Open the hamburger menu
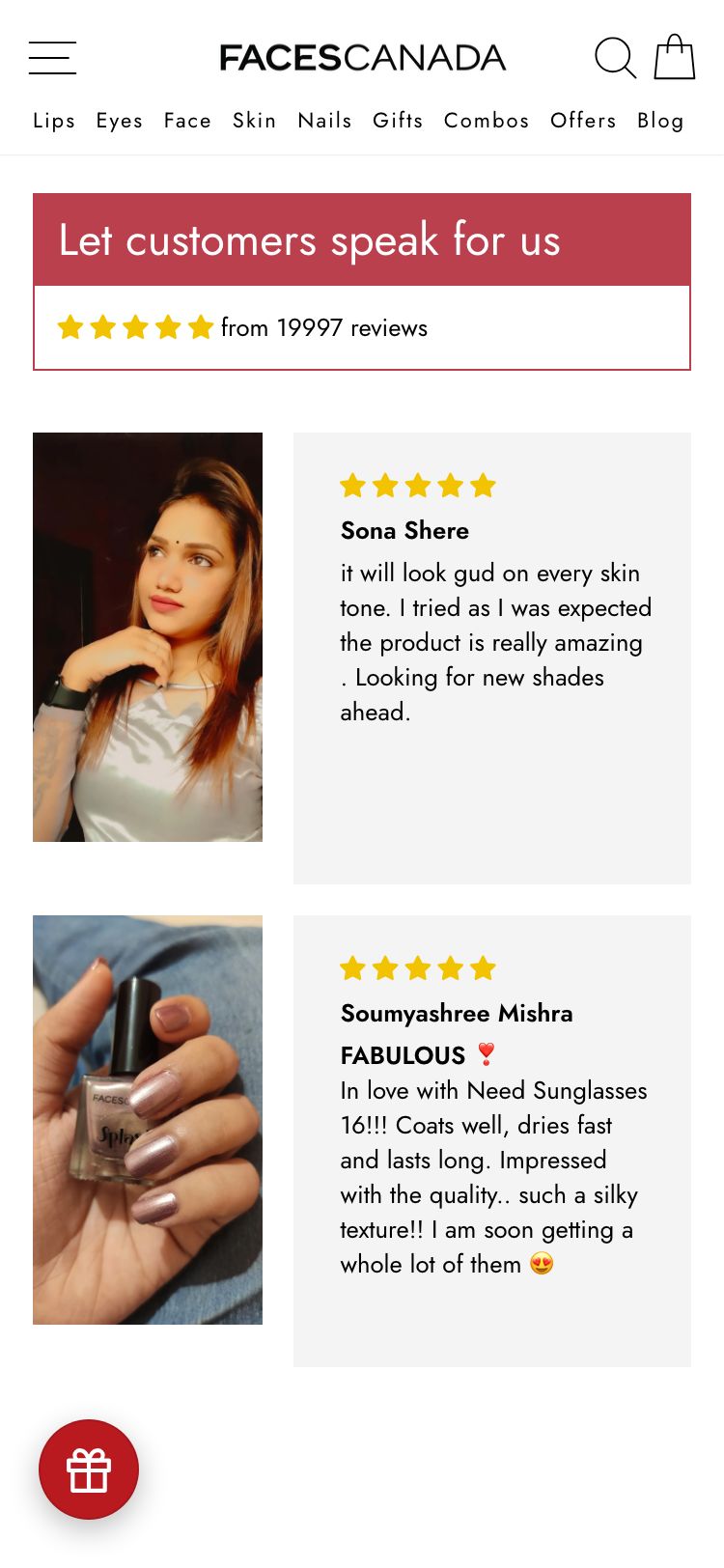Image resolution: width=724 pixels, height=1568 pixels. (x=52, y=58)
